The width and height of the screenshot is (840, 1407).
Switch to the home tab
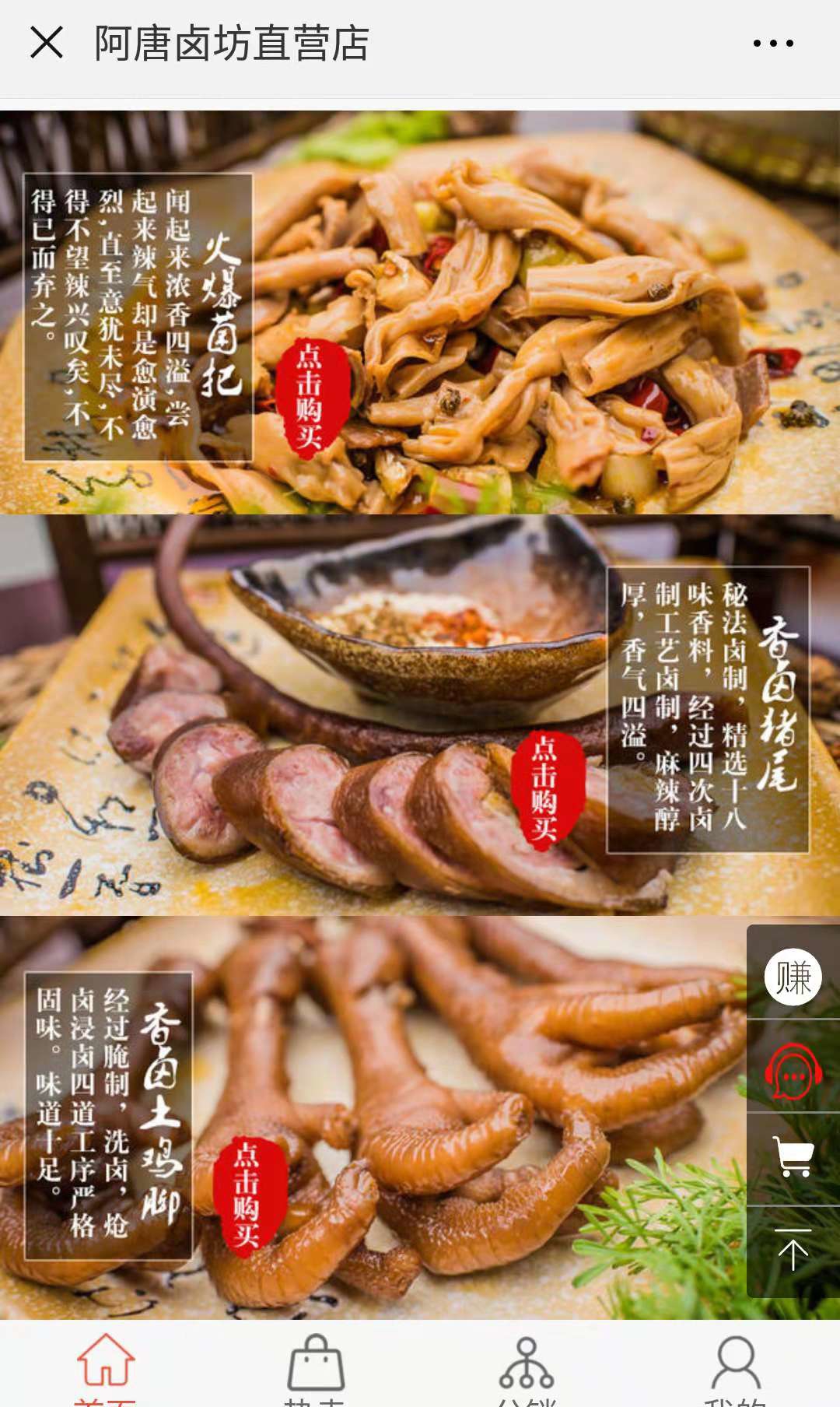click(106, 1366)
